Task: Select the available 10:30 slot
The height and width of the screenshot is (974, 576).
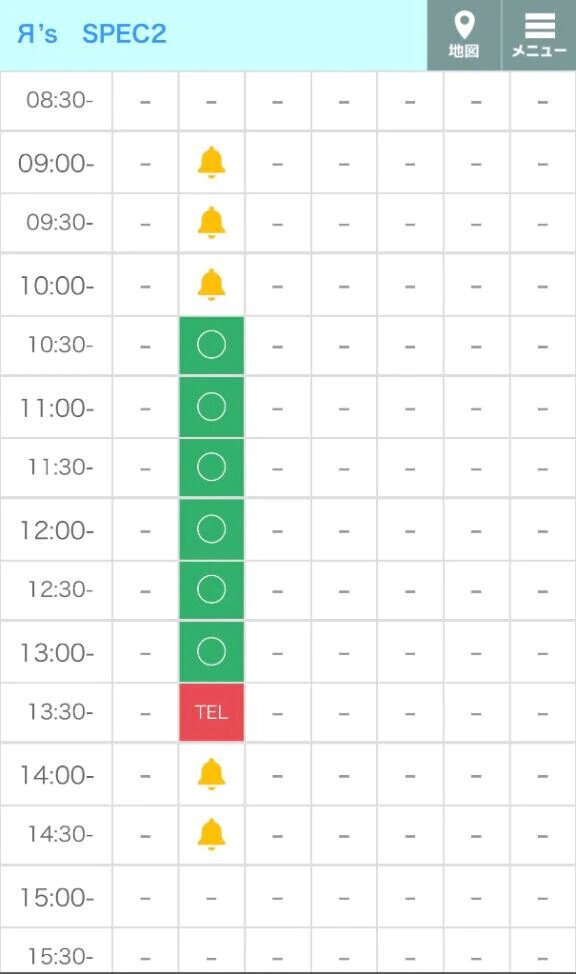Action: [x=211, y=345]
